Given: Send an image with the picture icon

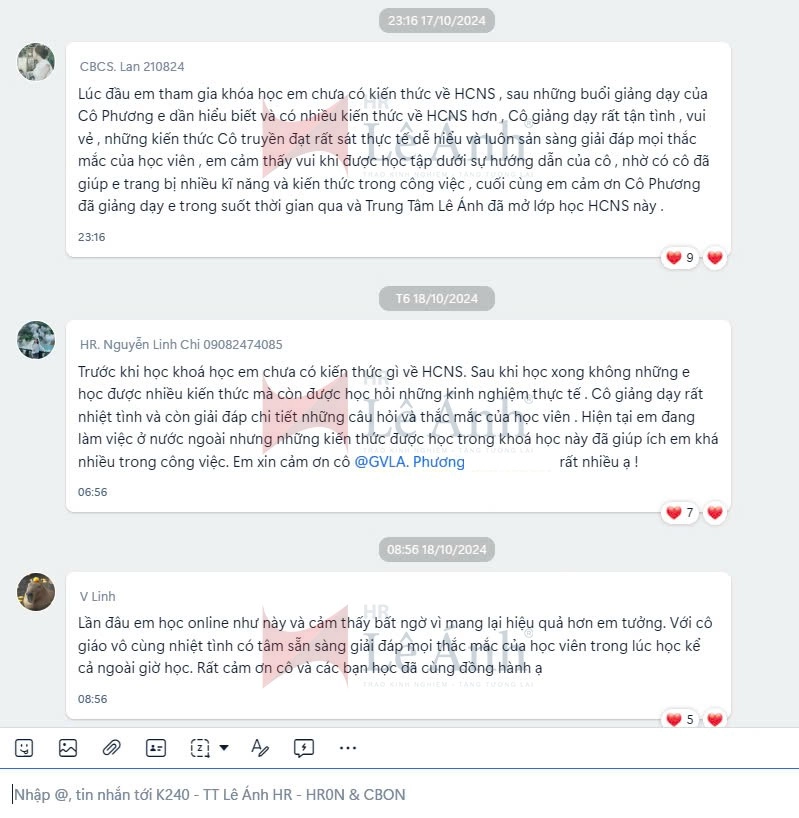Looking at the screenshot, I should pos(68,747).
